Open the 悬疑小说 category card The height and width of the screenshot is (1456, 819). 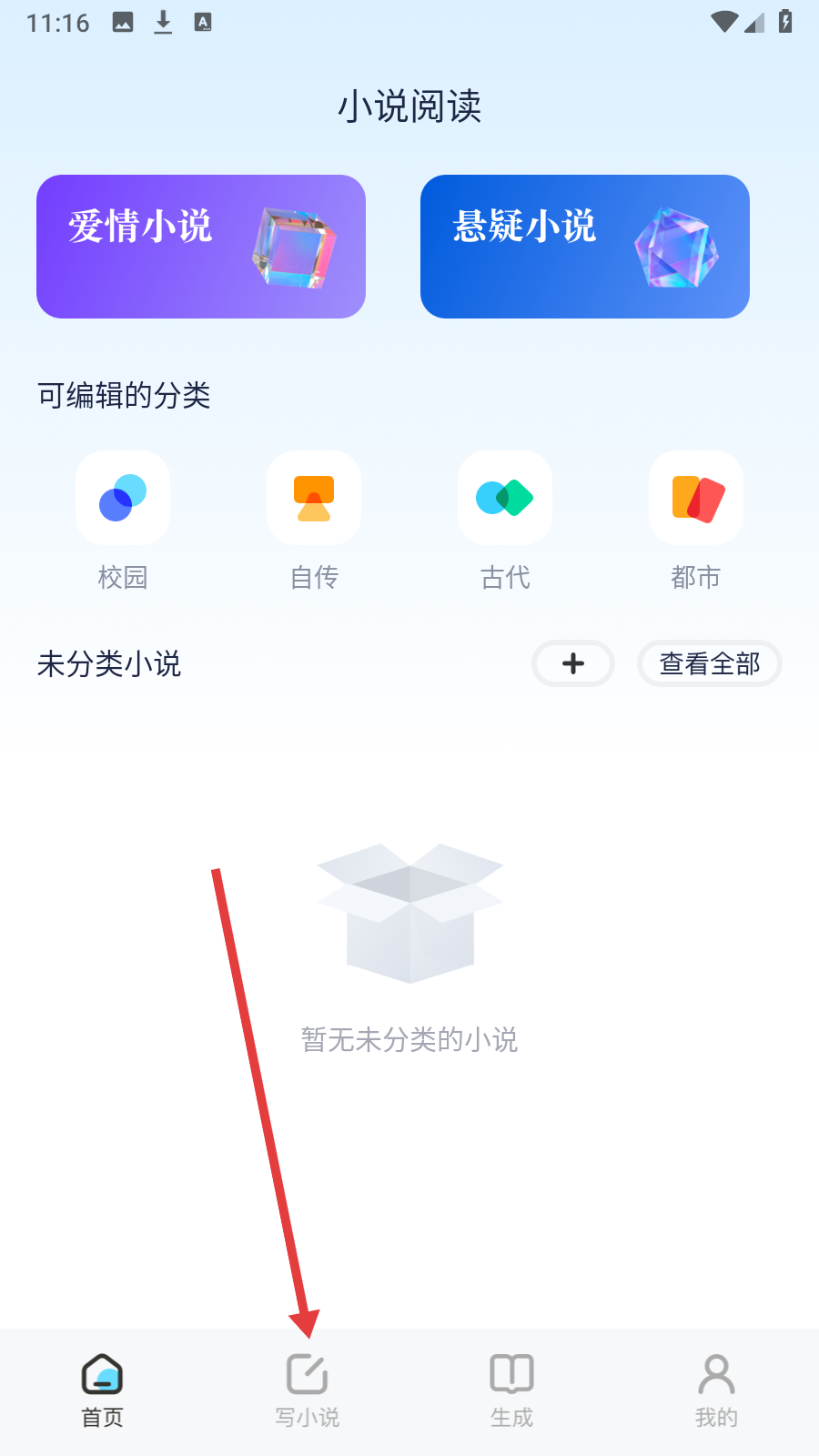tap(585, 247)
